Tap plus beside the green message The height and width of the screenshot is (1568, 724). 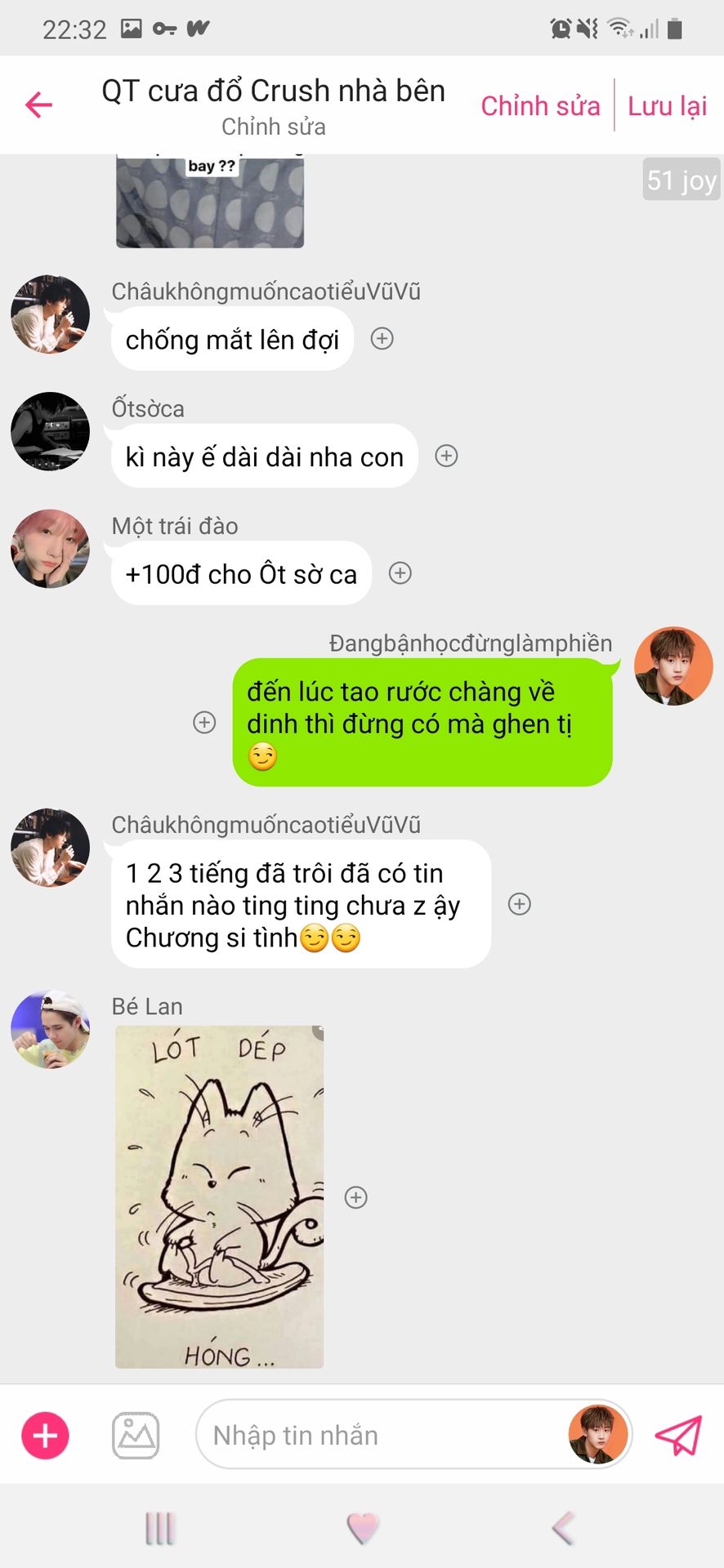click(x=204, y=722)
